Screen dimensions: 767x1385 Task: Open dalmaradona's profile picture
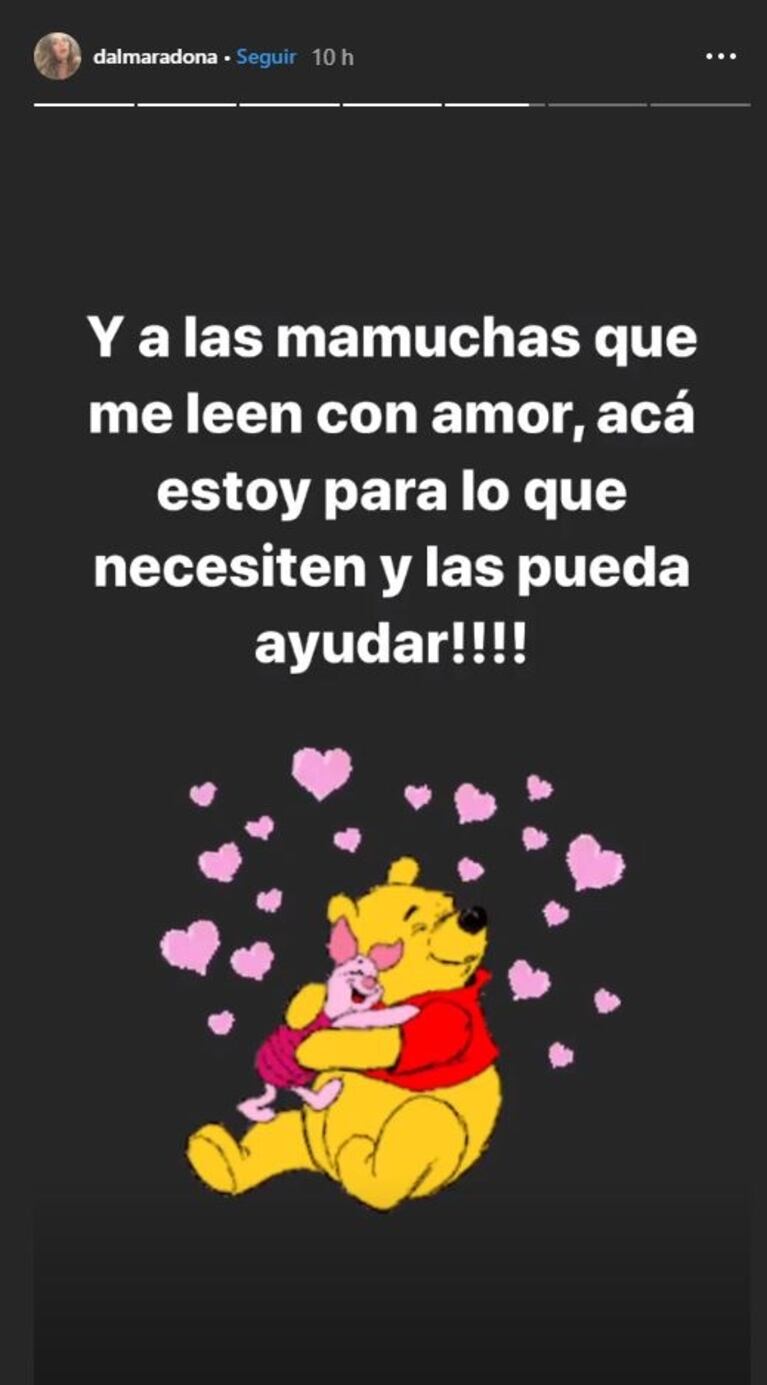point(57,56)
